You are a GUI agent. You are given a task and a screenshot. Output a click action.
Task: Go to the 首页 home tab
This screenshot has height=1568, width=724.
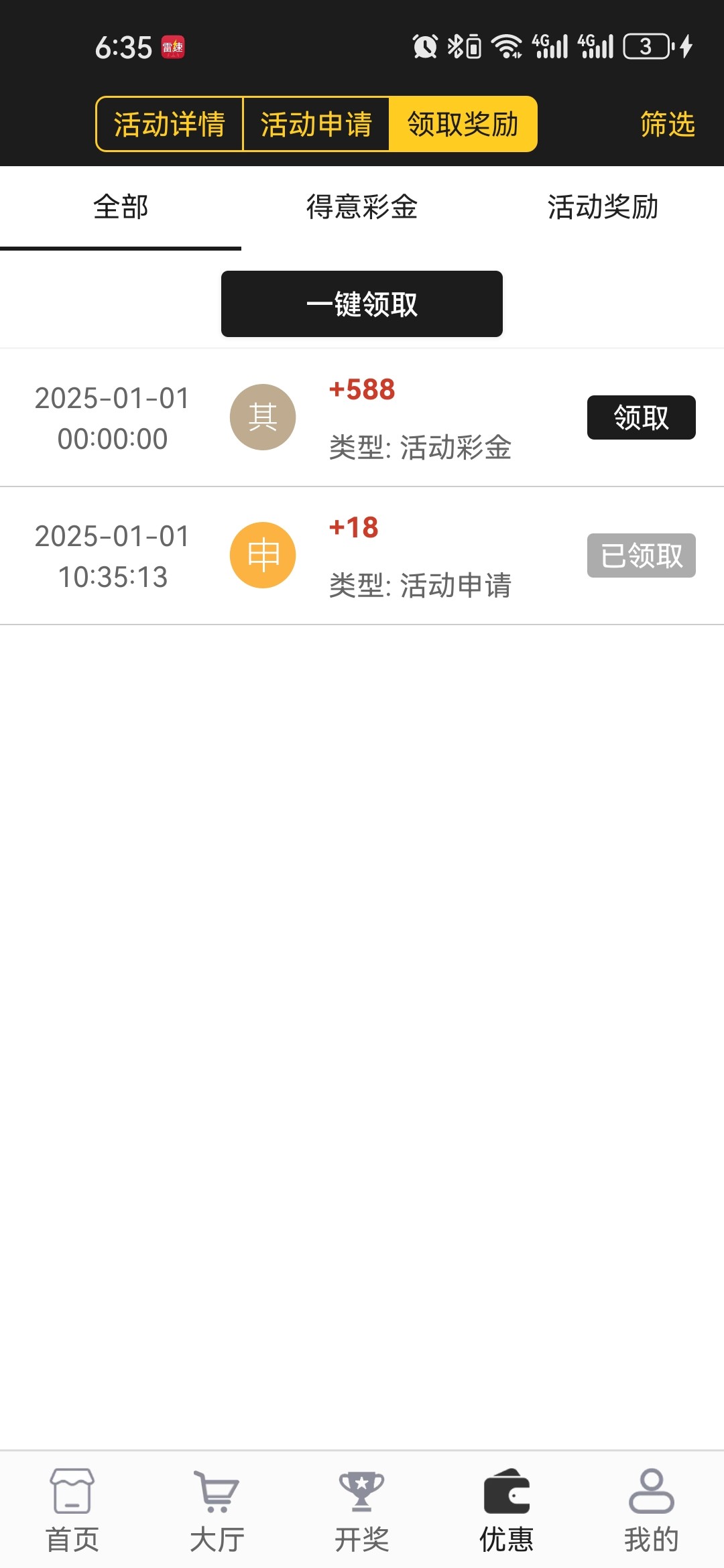click(x=72, y=1511)
